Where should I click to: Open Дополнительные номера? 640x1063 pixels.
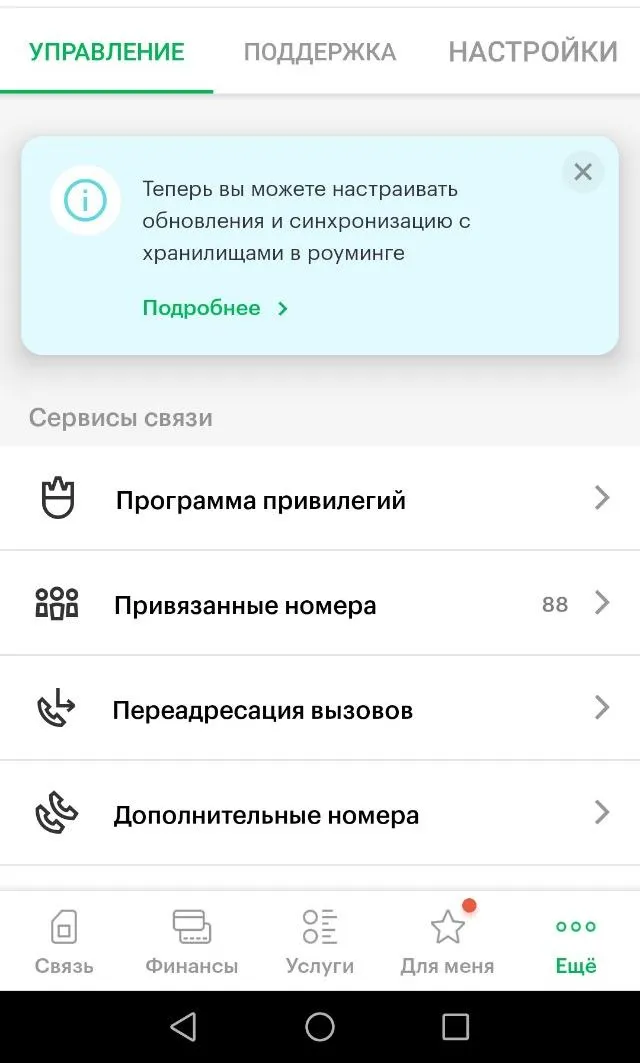click(320, 813)
